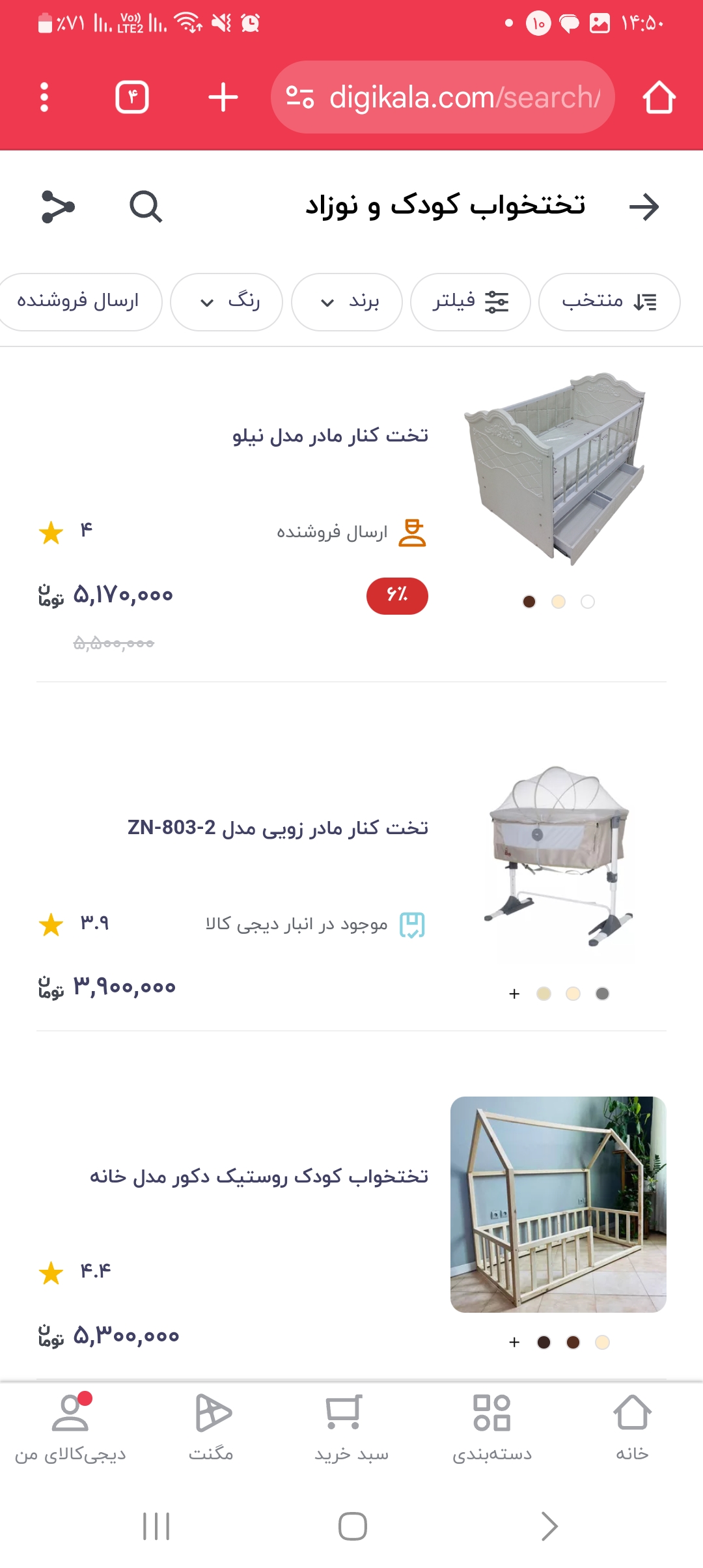Expand the برند brand dropdown
The width and height of the screenshot is (703, 1568).
346,301
